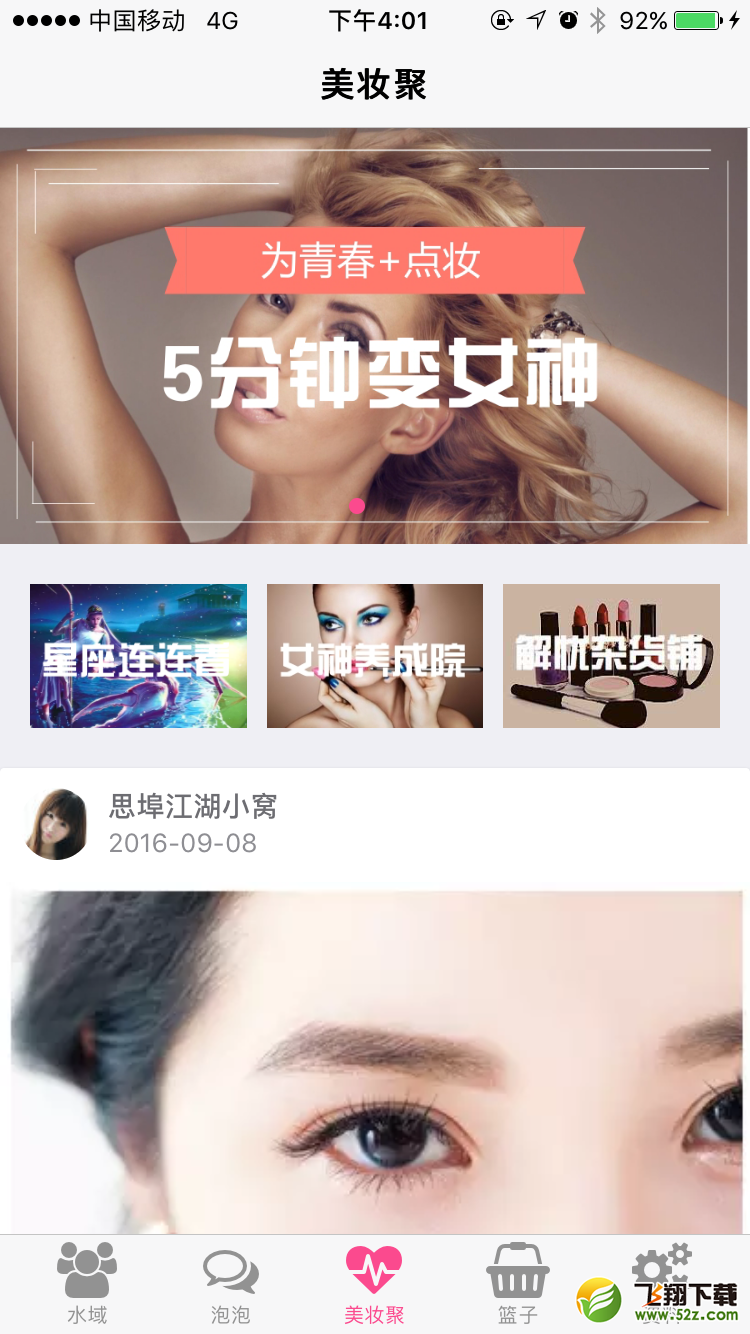Select the 美妆聚 tab
The width and height of the screenshot is (750, 1334).
pyautogui.click(x=374, y=1284)
